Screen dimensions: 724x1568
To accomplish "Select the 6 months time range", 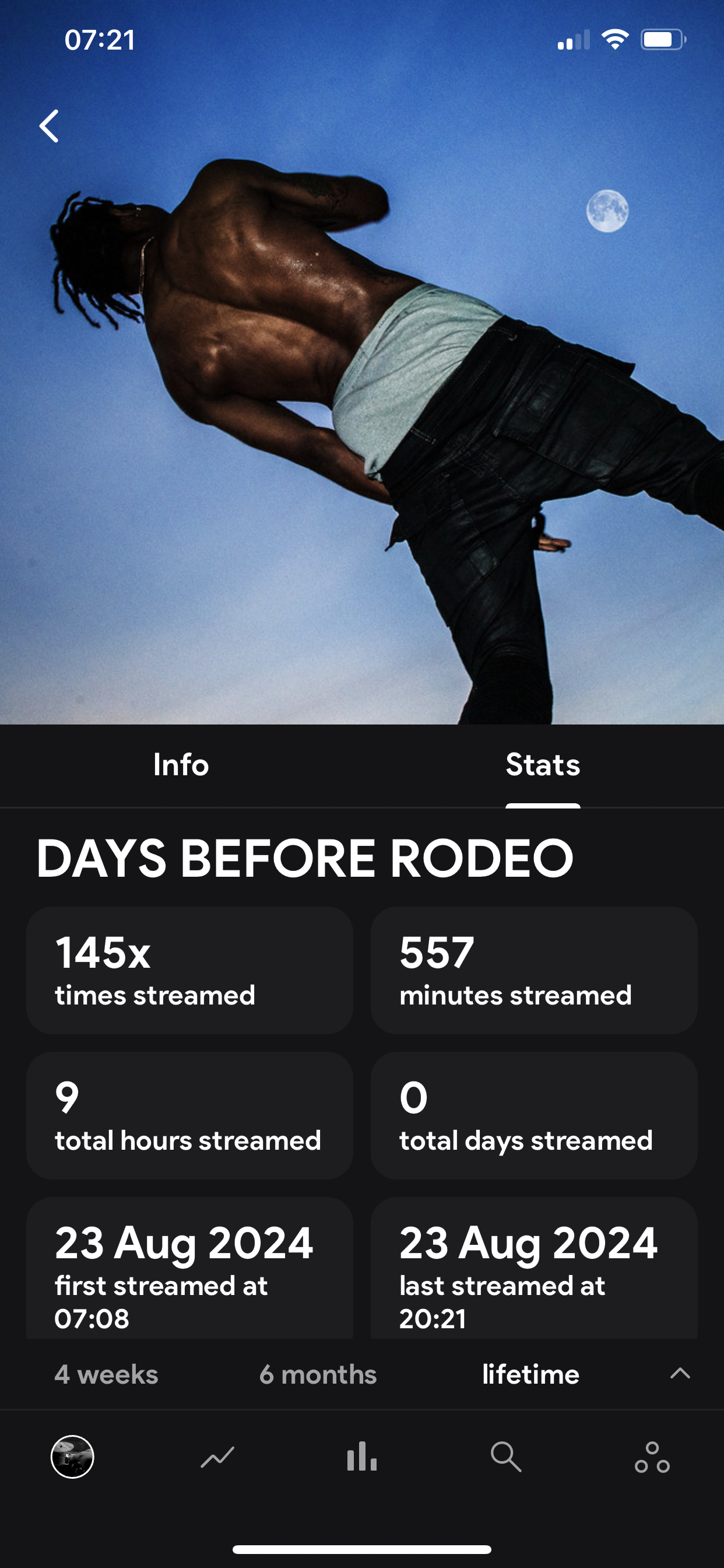I will coord(318,1374).
